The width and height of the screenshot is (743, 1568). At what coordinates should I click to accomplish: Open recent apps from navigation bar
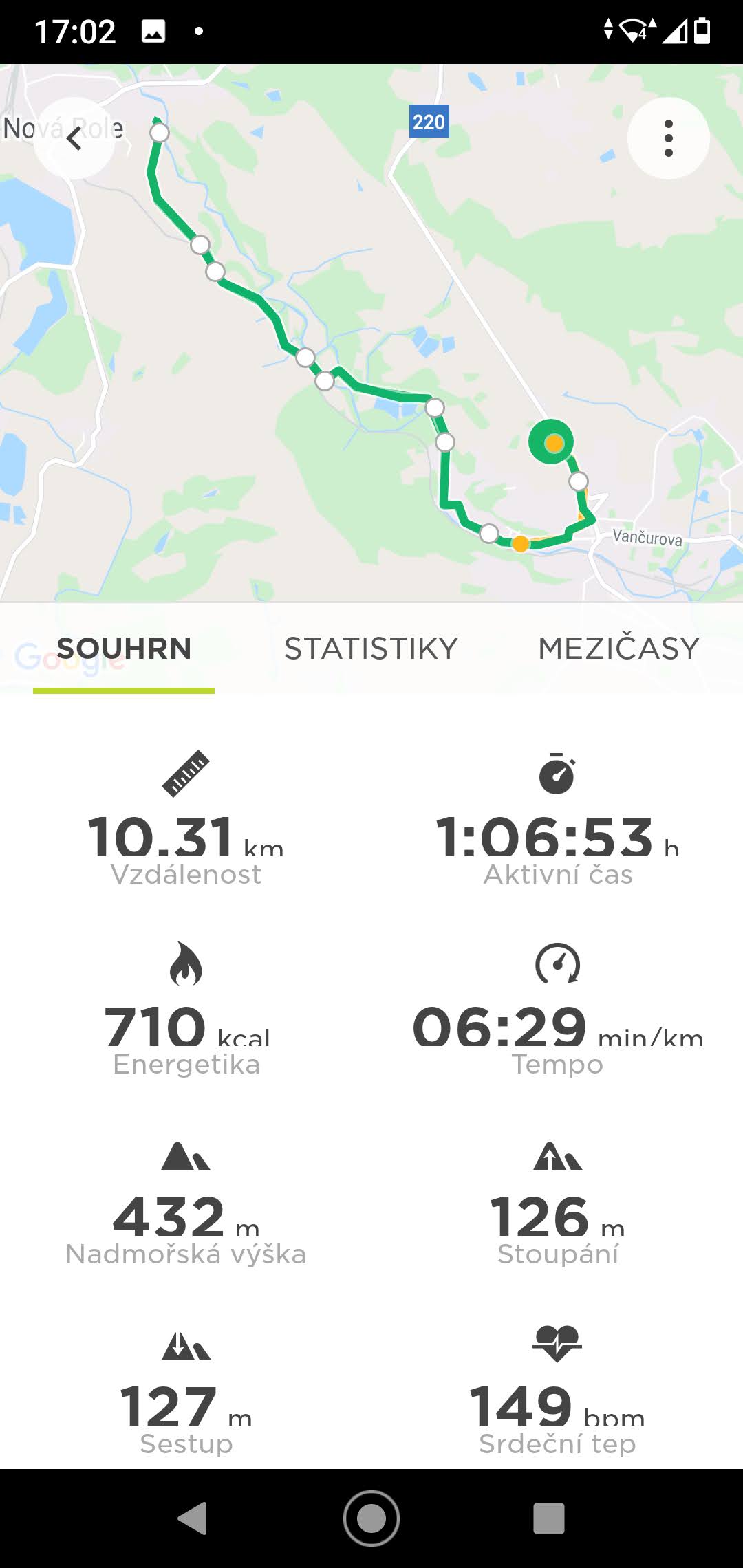pos(549,1518)
